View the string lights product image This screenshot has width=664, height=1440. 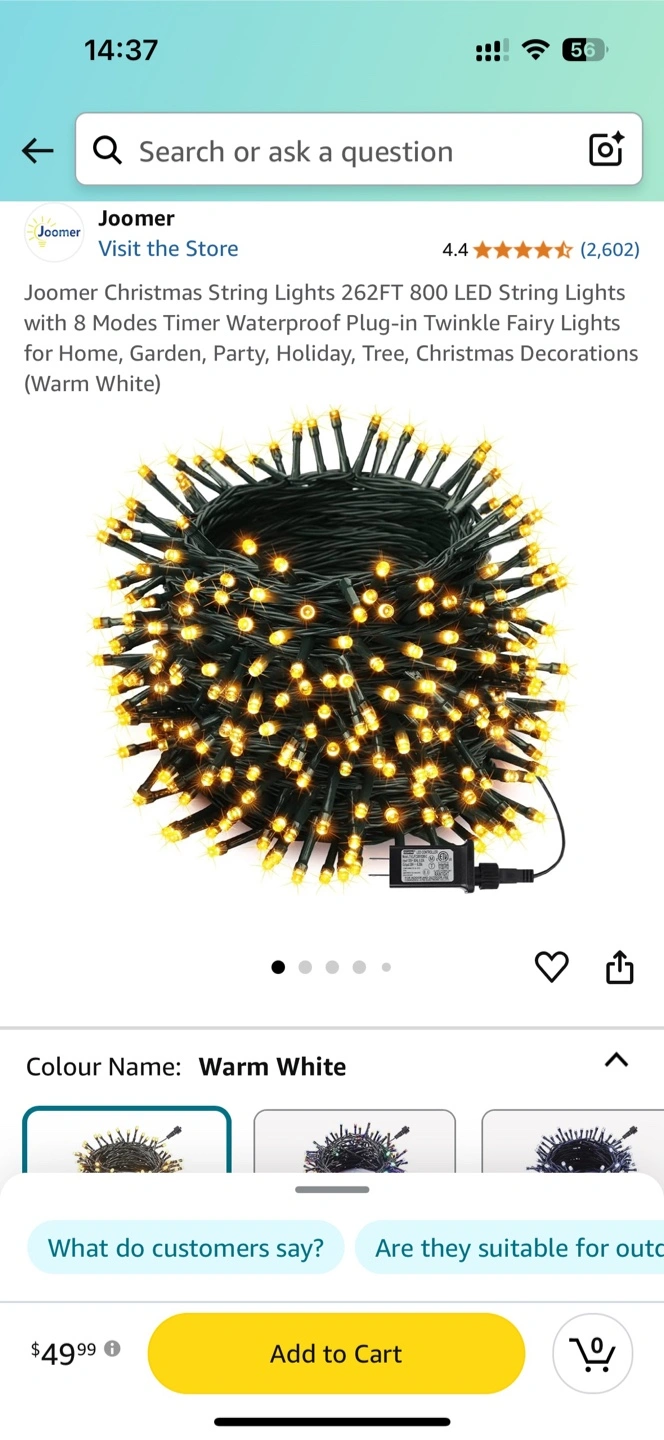point(332,650)
